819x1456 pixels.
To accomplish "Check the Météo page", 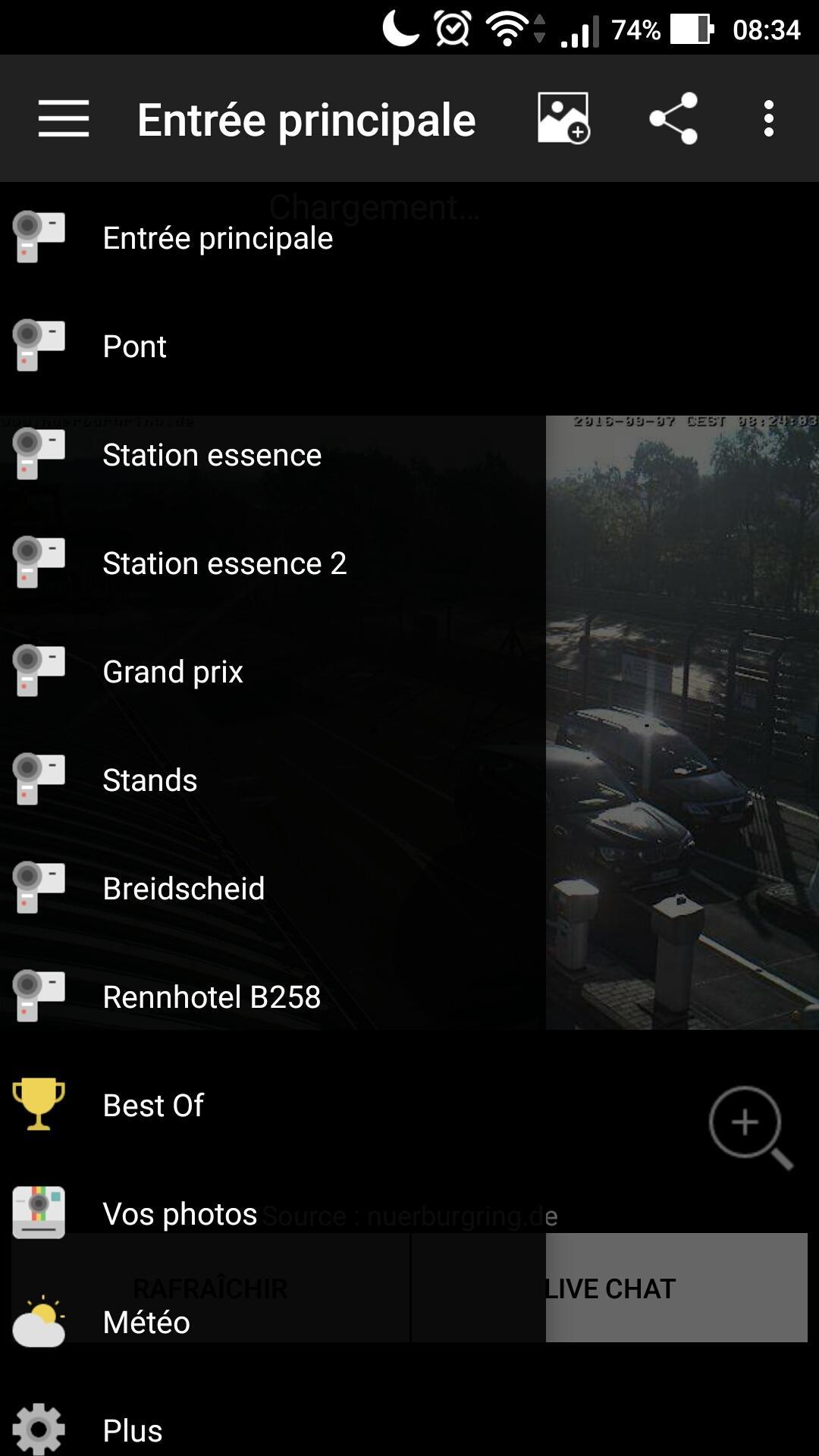I will (146, 1323).
